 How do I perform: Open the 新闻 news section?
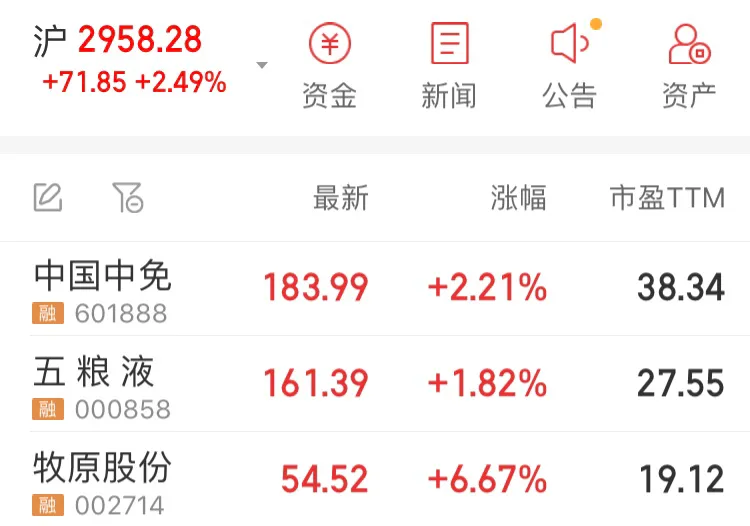[449, 64]
